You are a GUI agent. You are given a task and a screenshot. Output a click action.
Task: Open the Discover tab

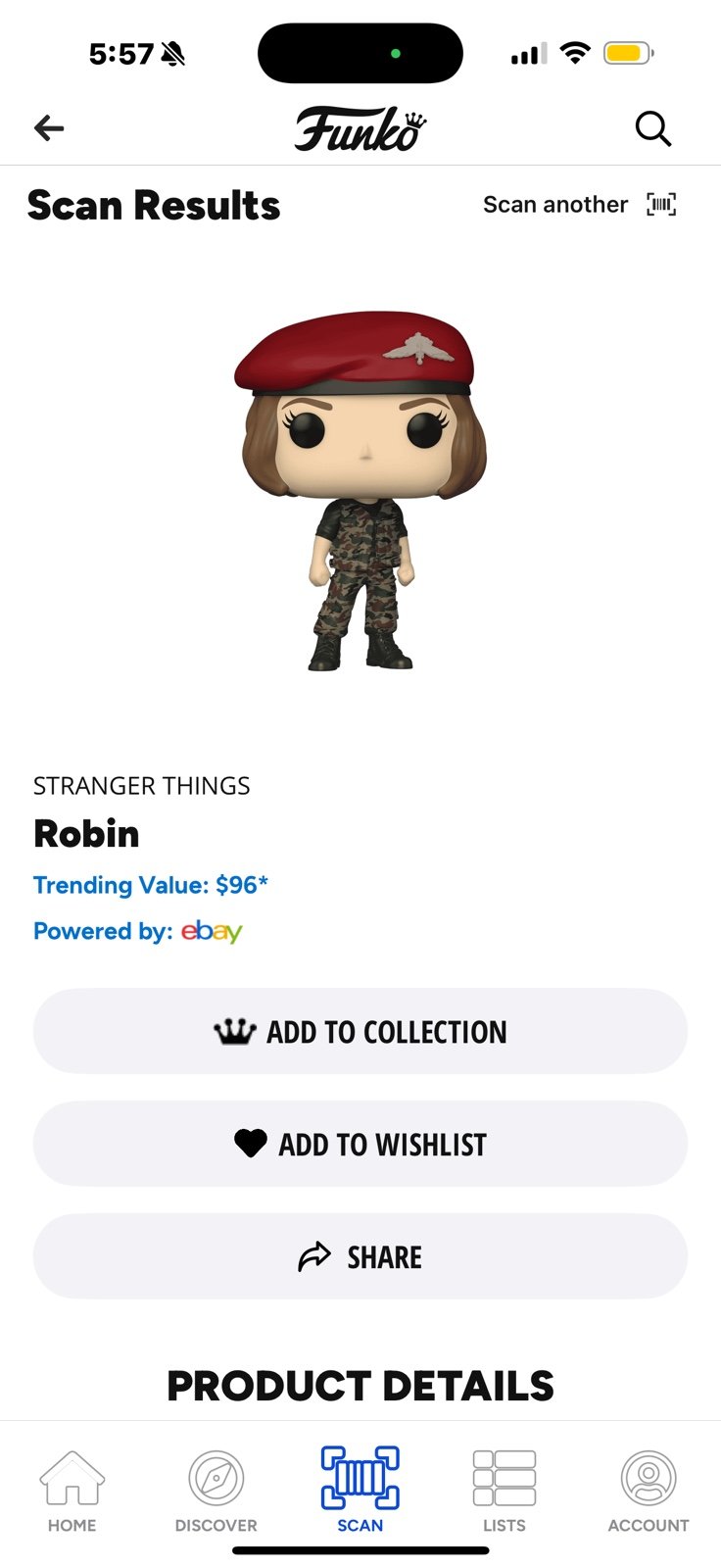(216, 1492)
